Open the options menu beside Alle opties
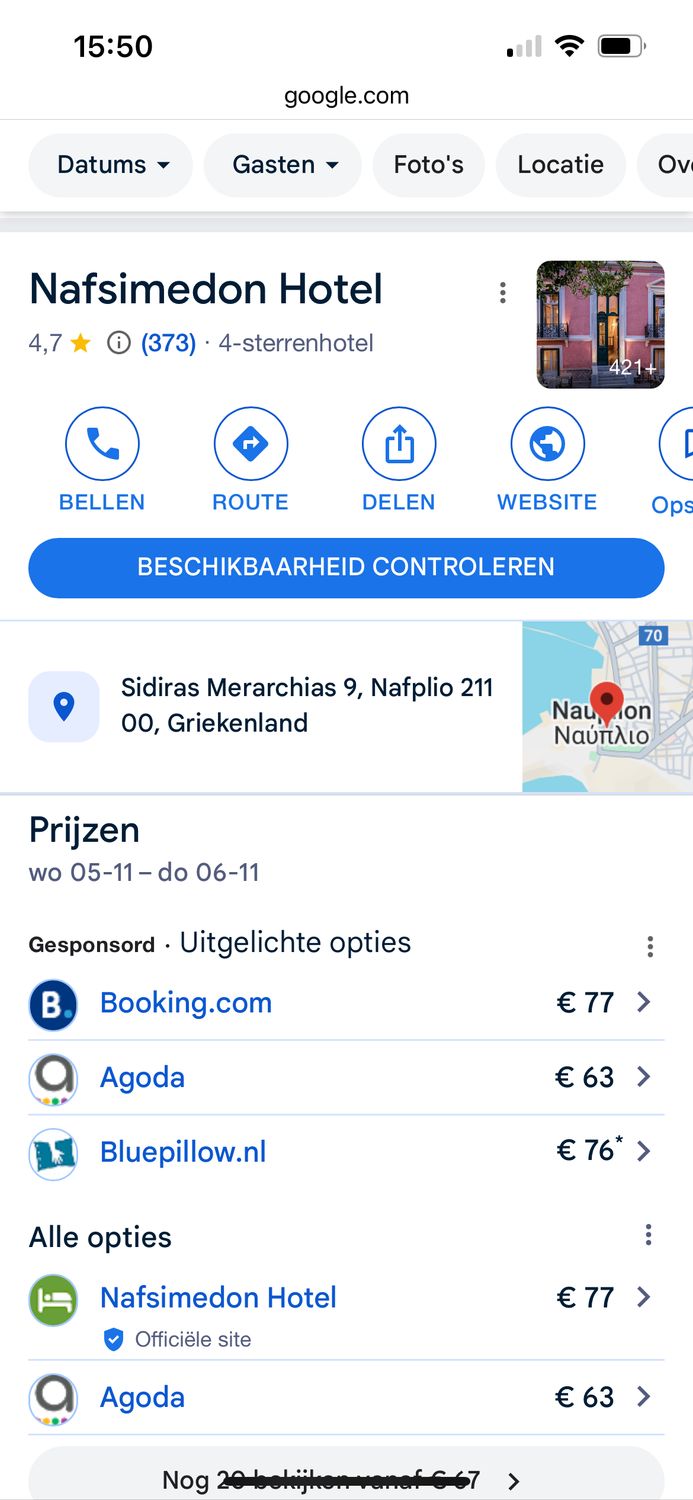693x1500 pixels. pyautogui.click(x=648, y=1236)
